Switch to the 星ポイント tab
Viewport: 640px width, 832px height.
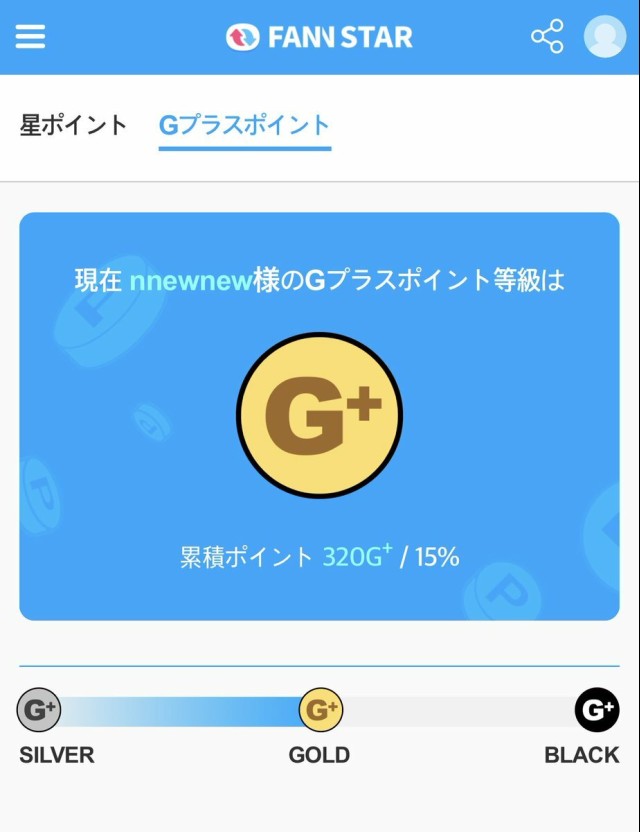point(74,125)
